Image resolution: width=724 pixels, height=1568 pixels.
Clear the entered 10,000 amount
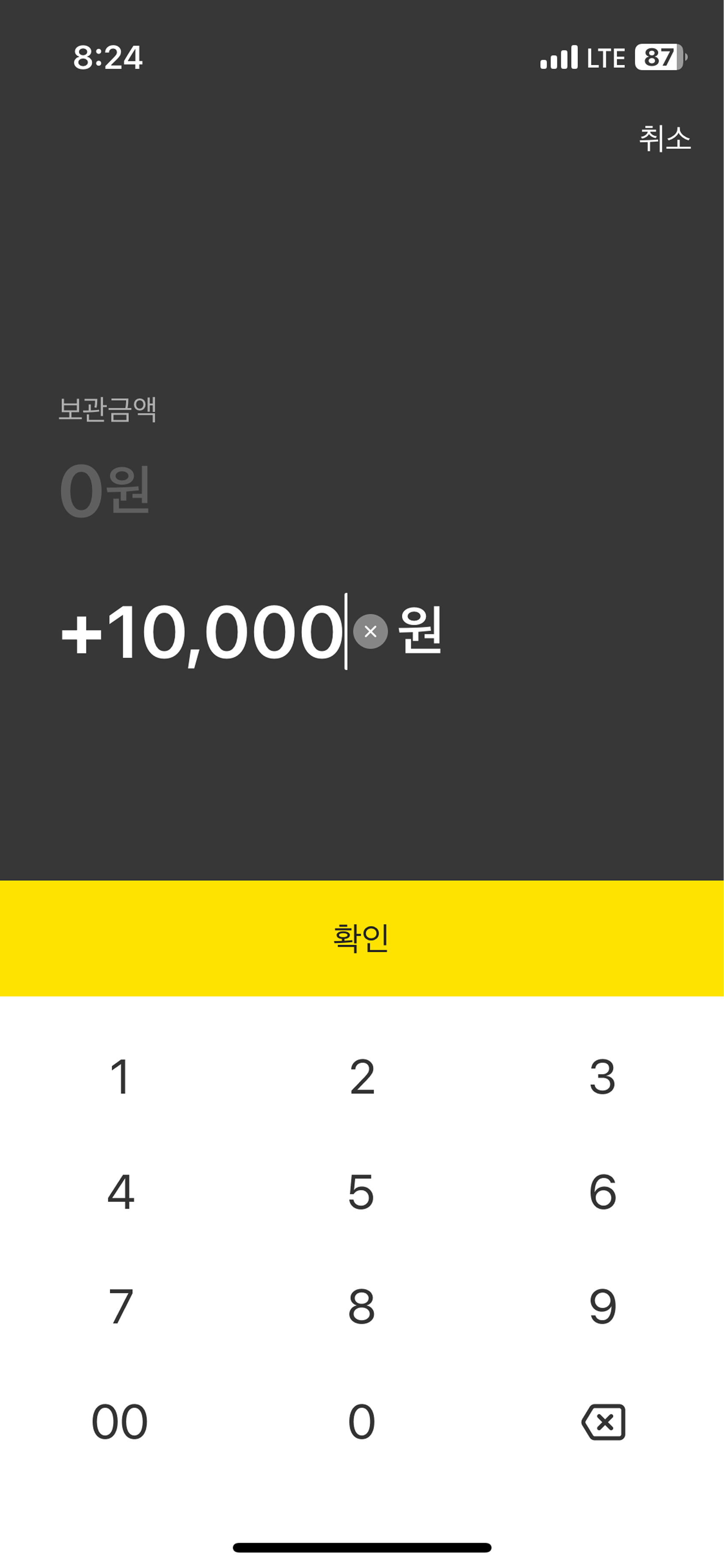[x=371, y=632]
